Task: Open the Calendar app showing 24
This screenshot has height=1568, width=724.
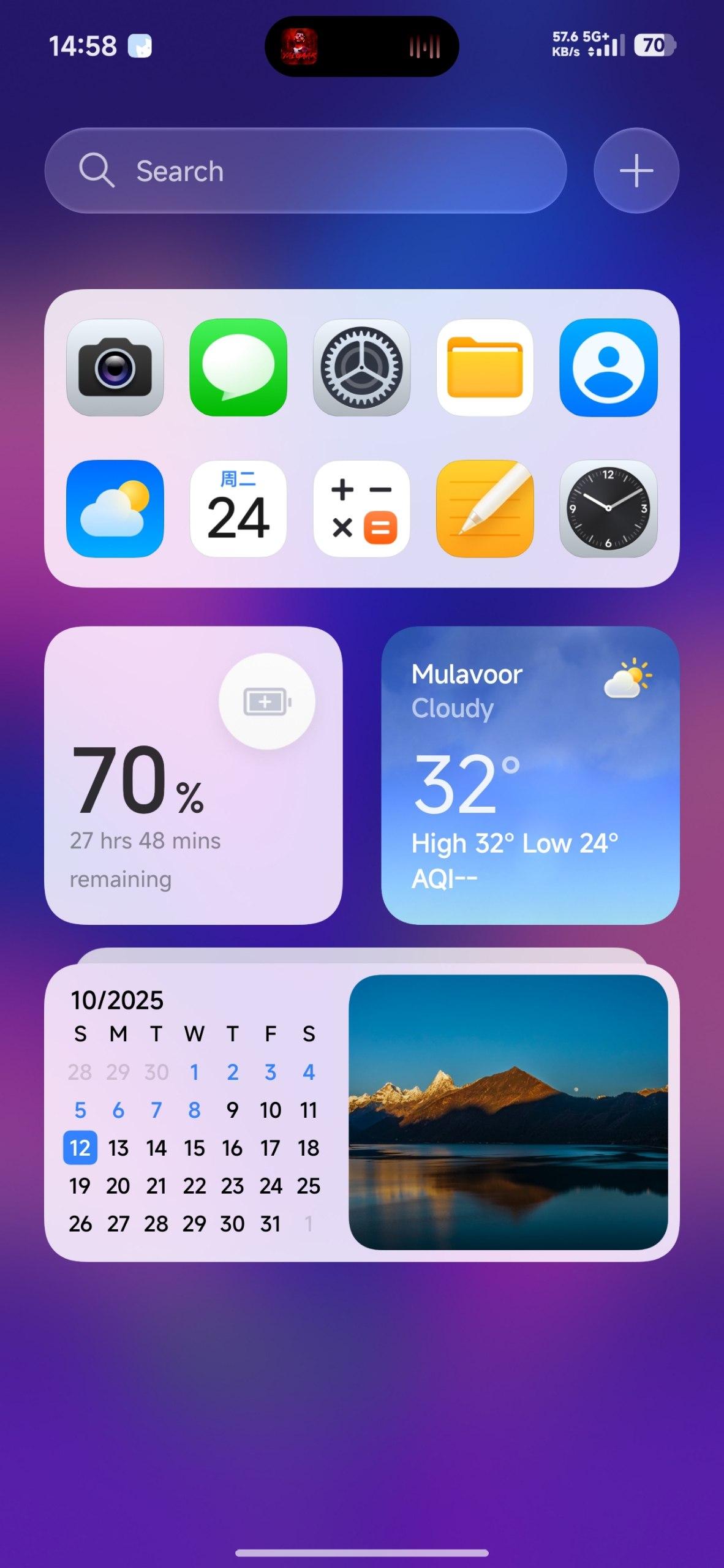Action: [x=238, y=508]
